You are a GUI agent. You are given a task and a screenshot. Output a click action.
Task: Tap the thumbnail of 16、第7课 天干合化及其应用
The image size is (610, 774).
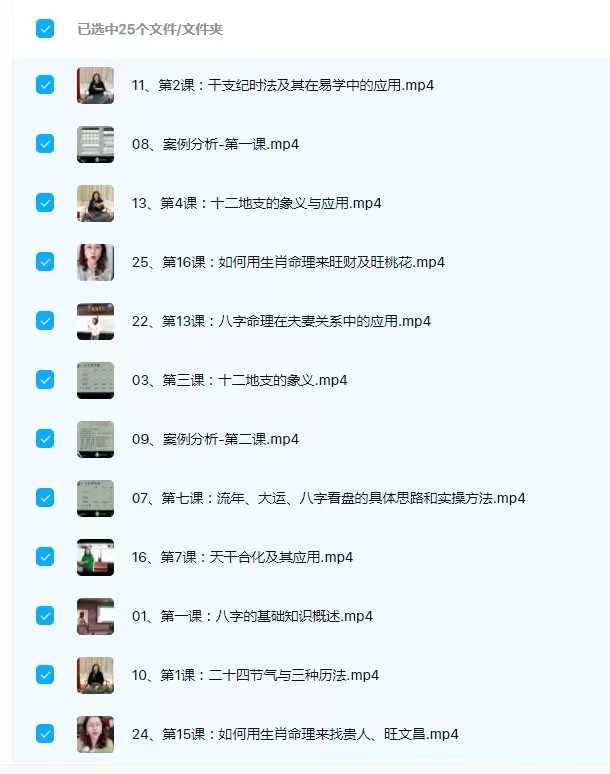tap(95, 557)
